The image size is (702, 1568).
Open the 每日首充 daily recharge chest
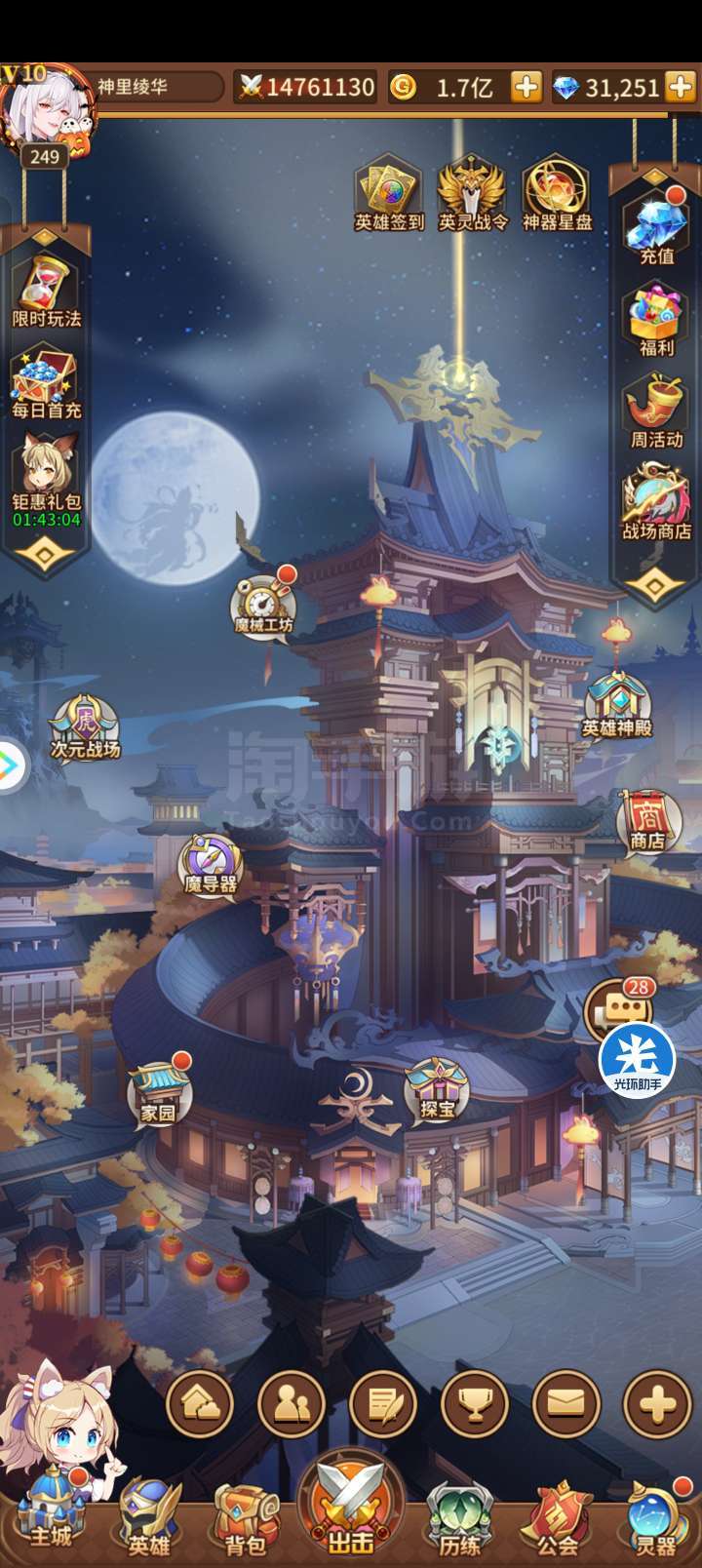[46, 382]
